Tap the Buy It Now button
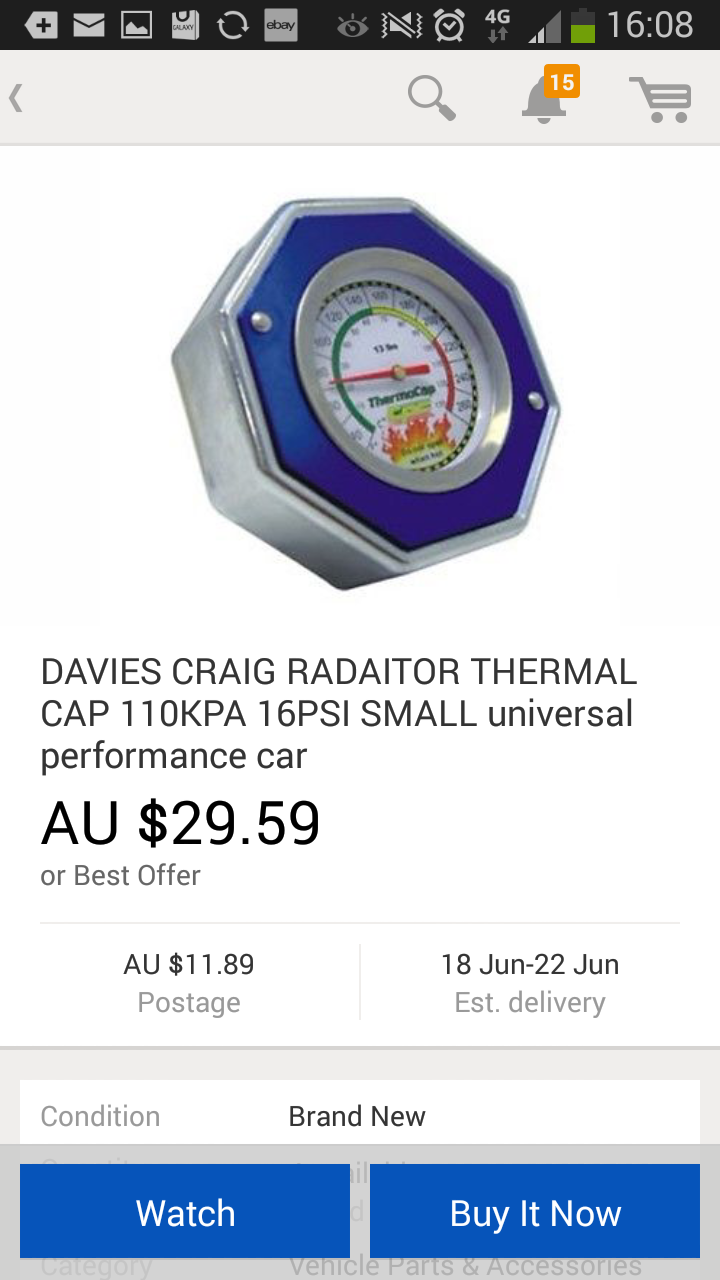Viewport: 720px width, 1280px height. [535, 1212]
